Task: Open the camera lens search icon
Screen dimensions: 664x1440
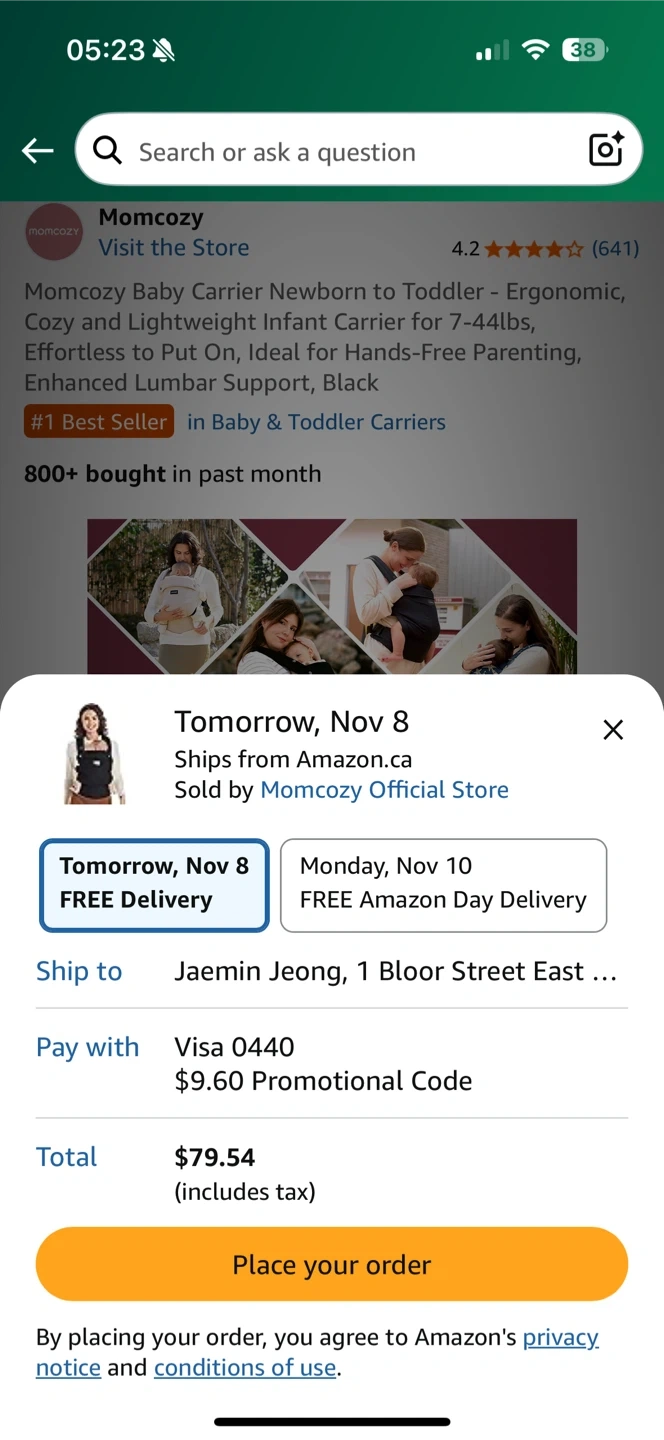Action: coord(606,150)
